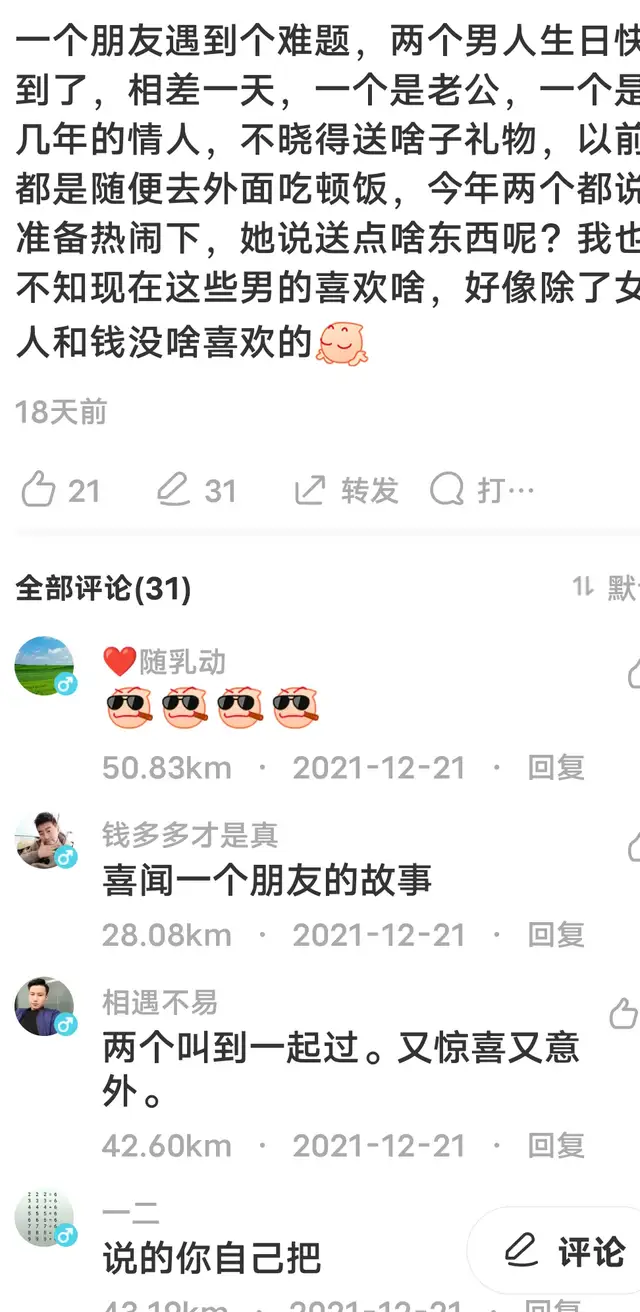
Task: Write a comment with 评论 button
Action: tap(565, 1251)
